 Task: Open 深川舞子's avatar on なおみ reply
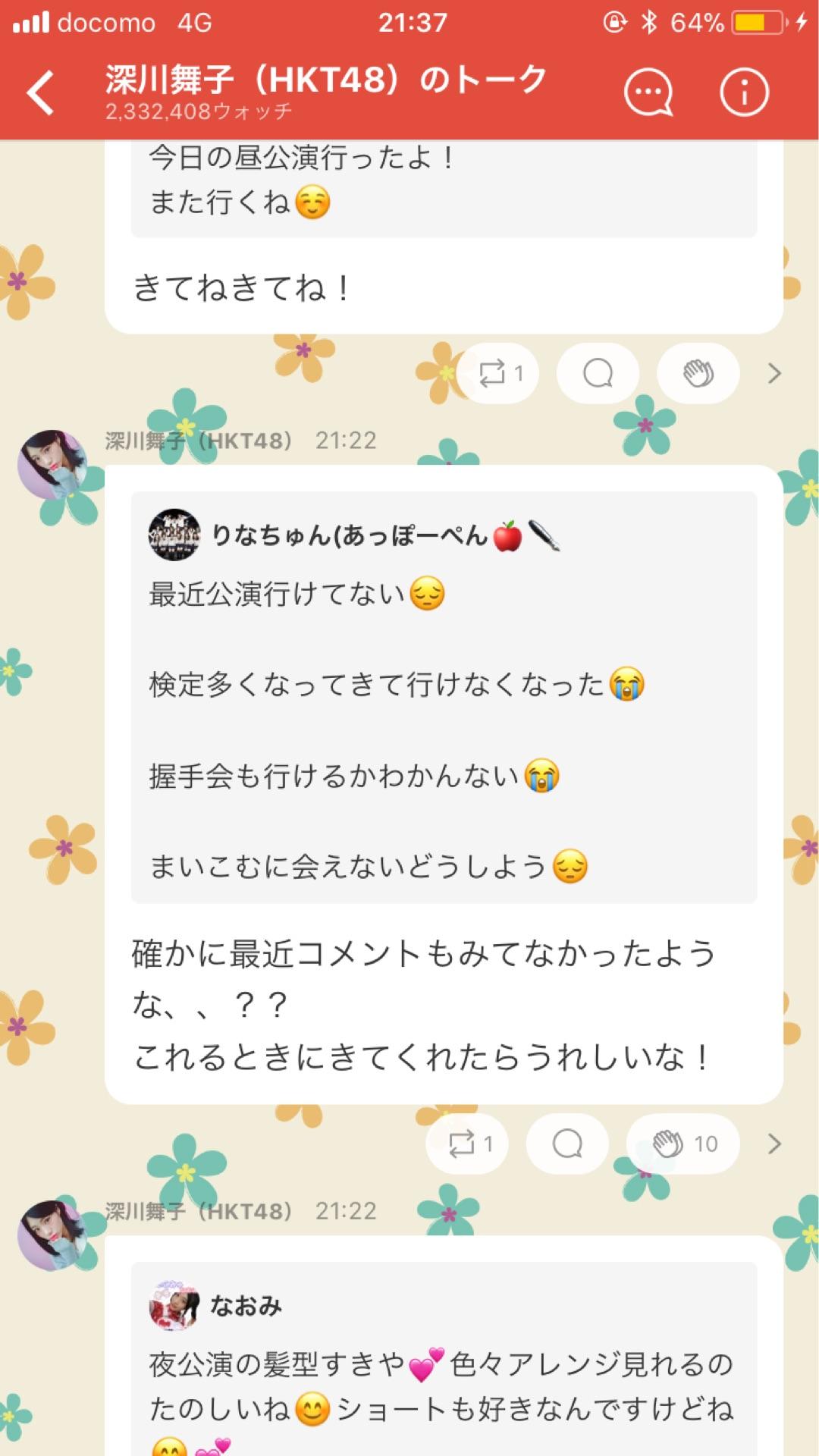[52, 1235]
